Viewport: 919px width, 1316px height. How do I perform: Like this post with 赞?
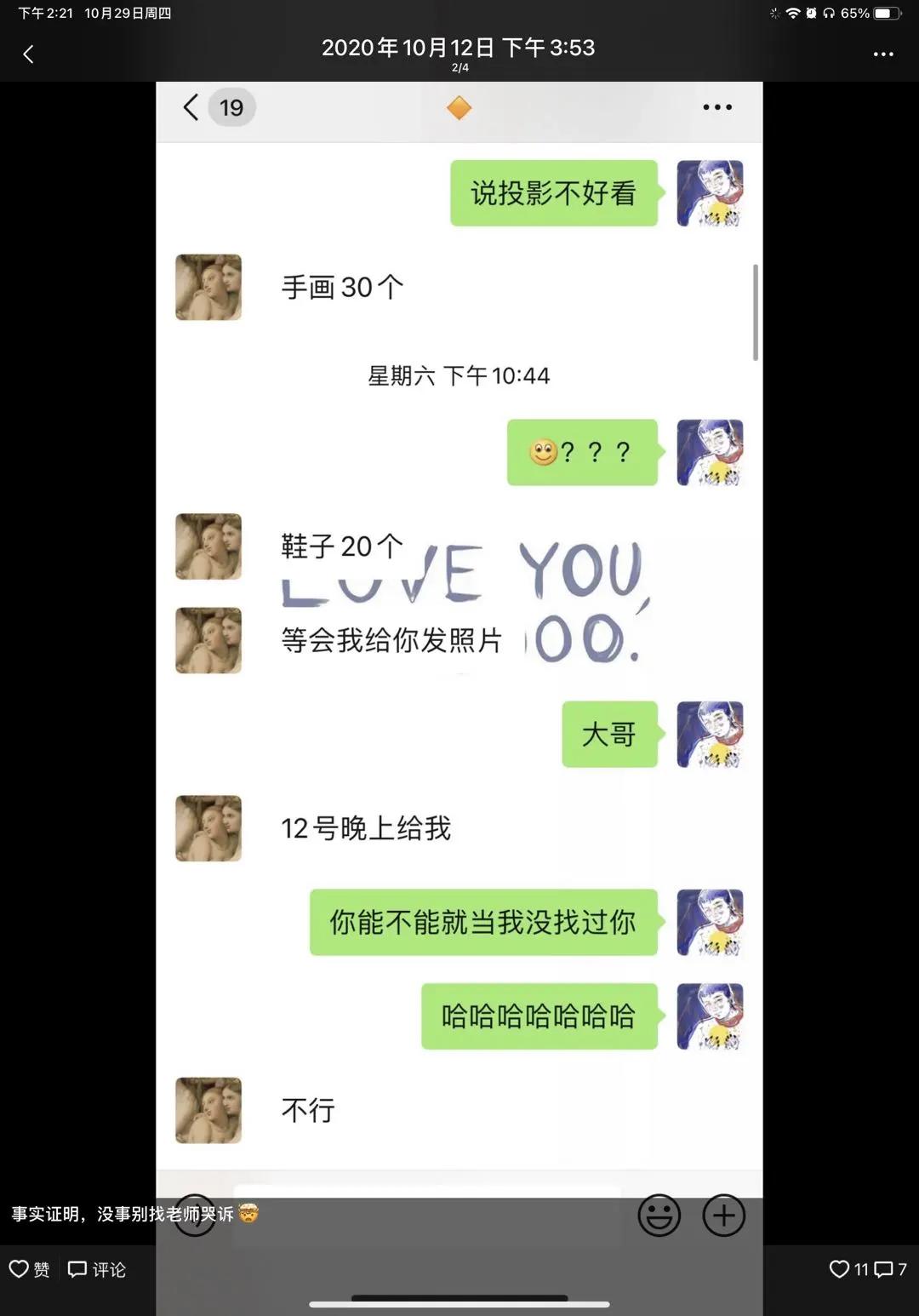pyautogui.click(x=30, y=1269)
